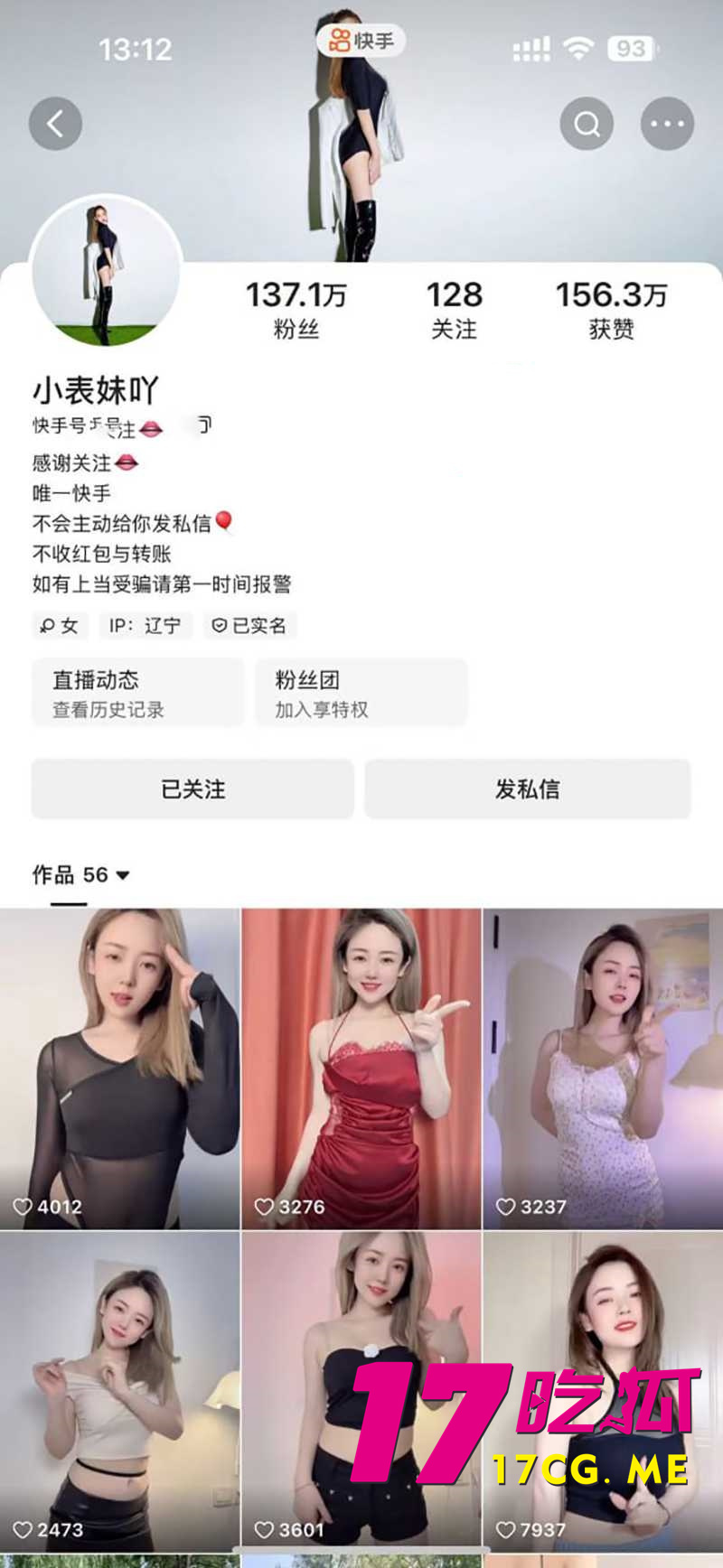Tap the 已实名 verification badge

point(249,625)
